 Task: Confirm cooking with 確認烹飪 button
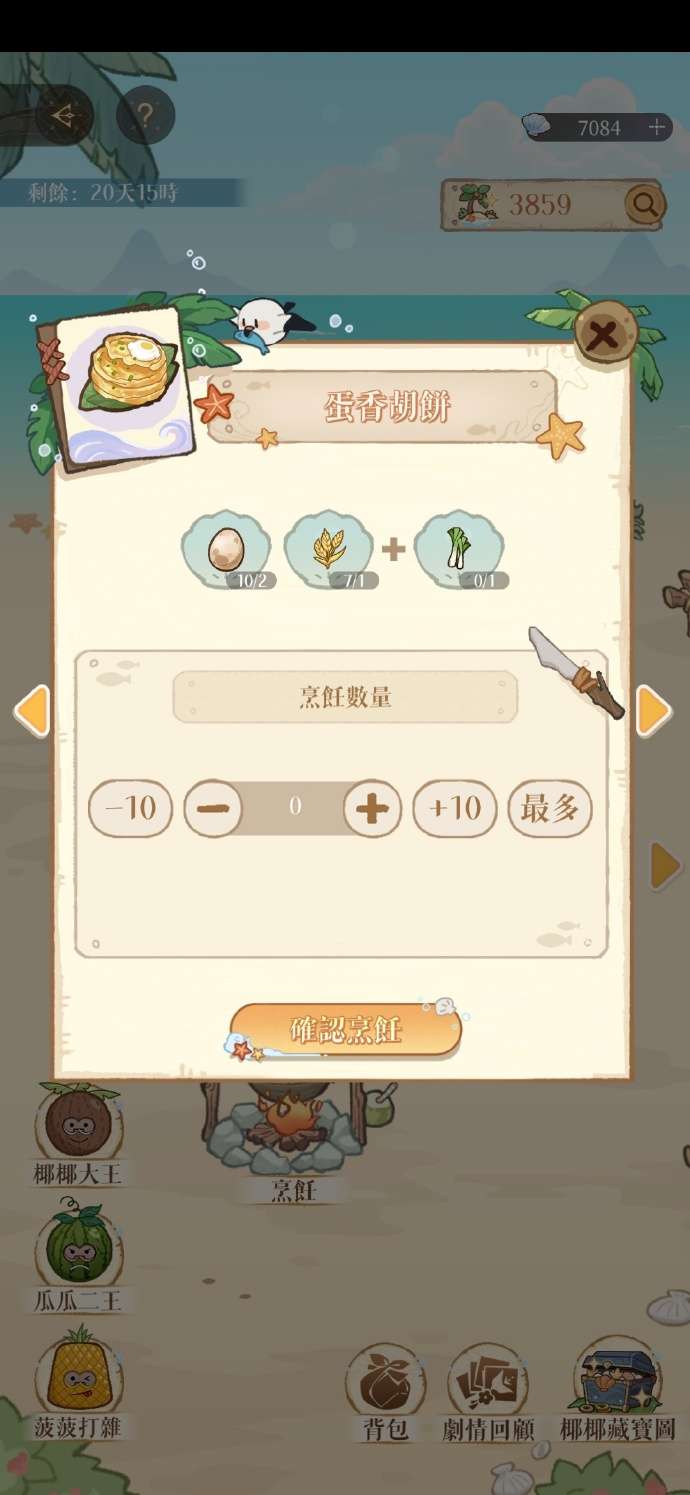(346, 1030)
